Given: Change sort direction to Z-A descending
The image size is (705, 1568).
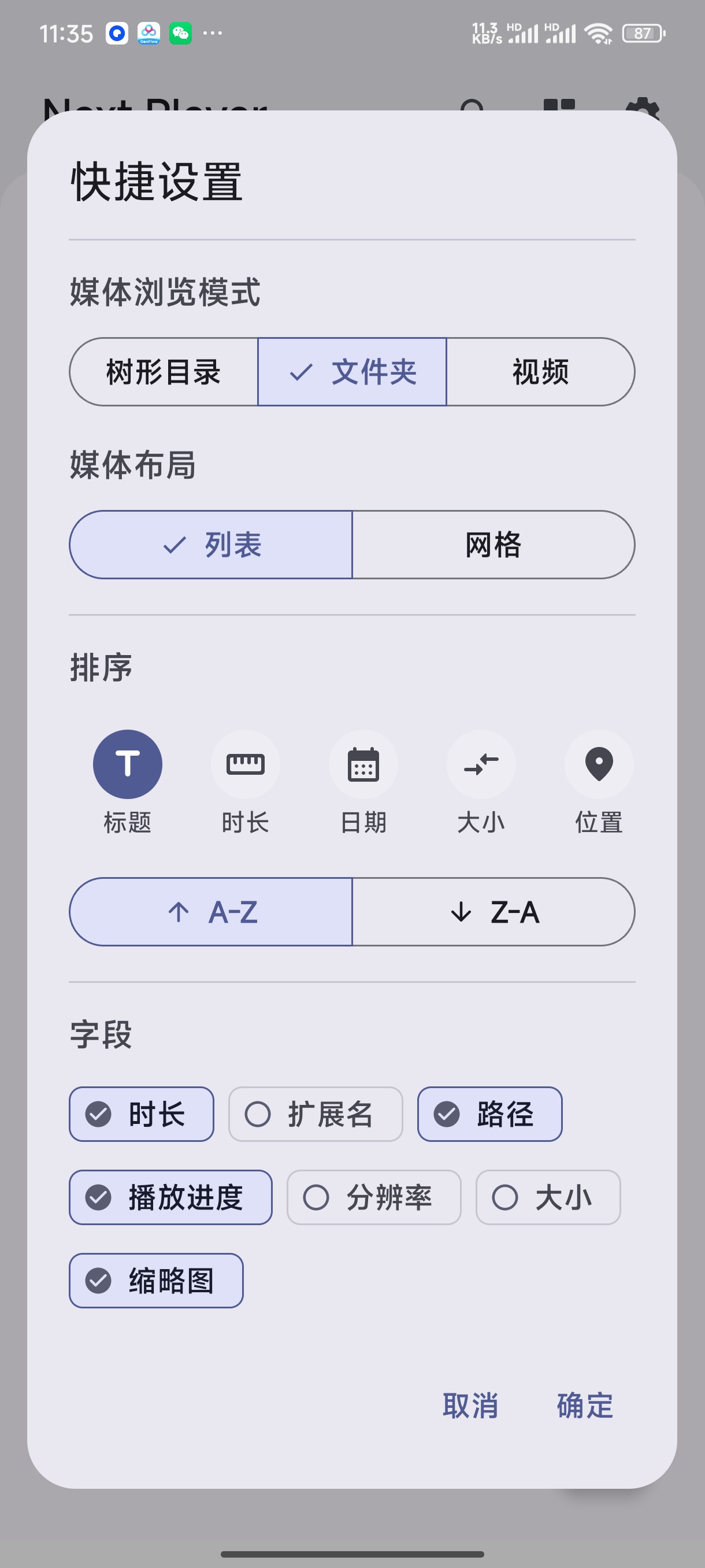Looking at the screenshot, I should click(493, 912).
